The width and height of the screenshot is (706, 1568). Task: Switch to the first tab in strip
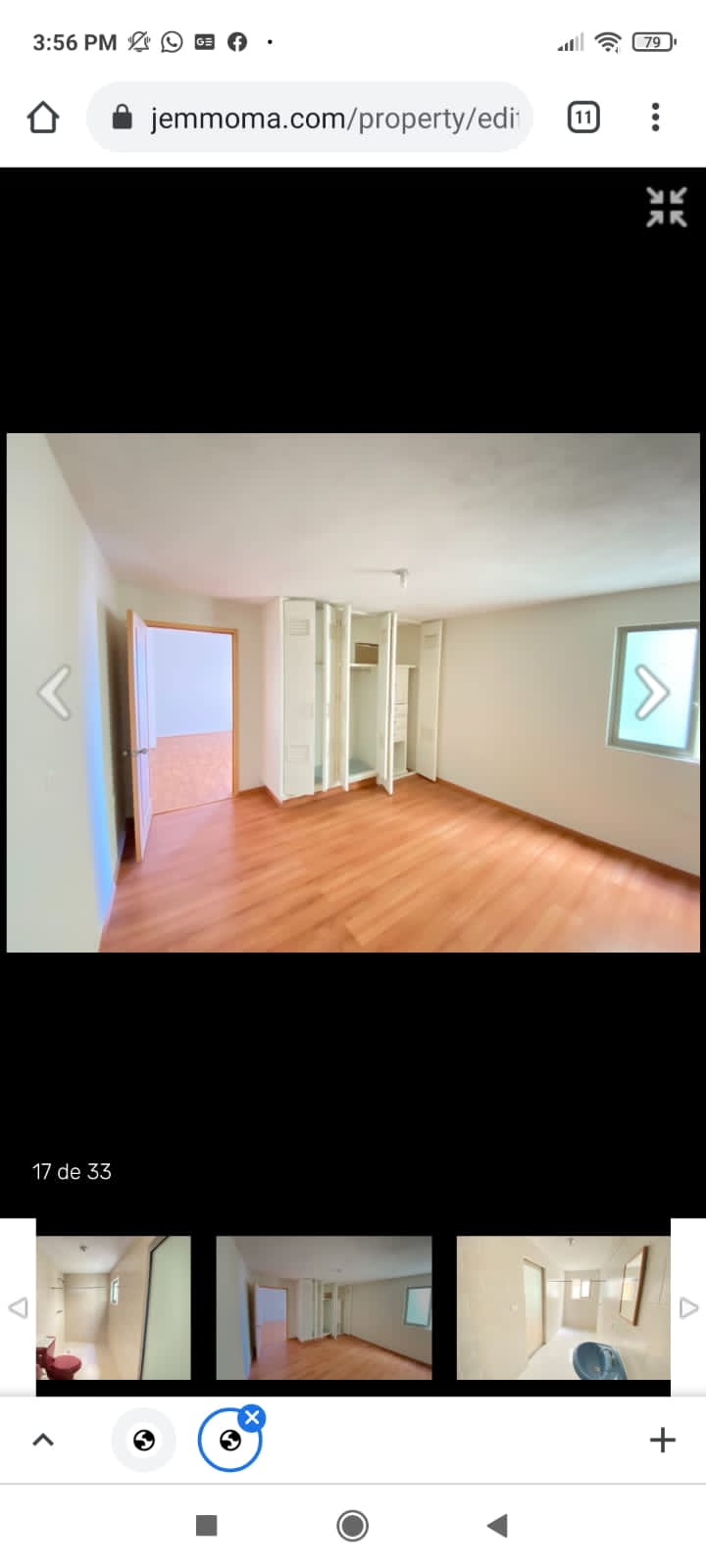click(144, 1440)
